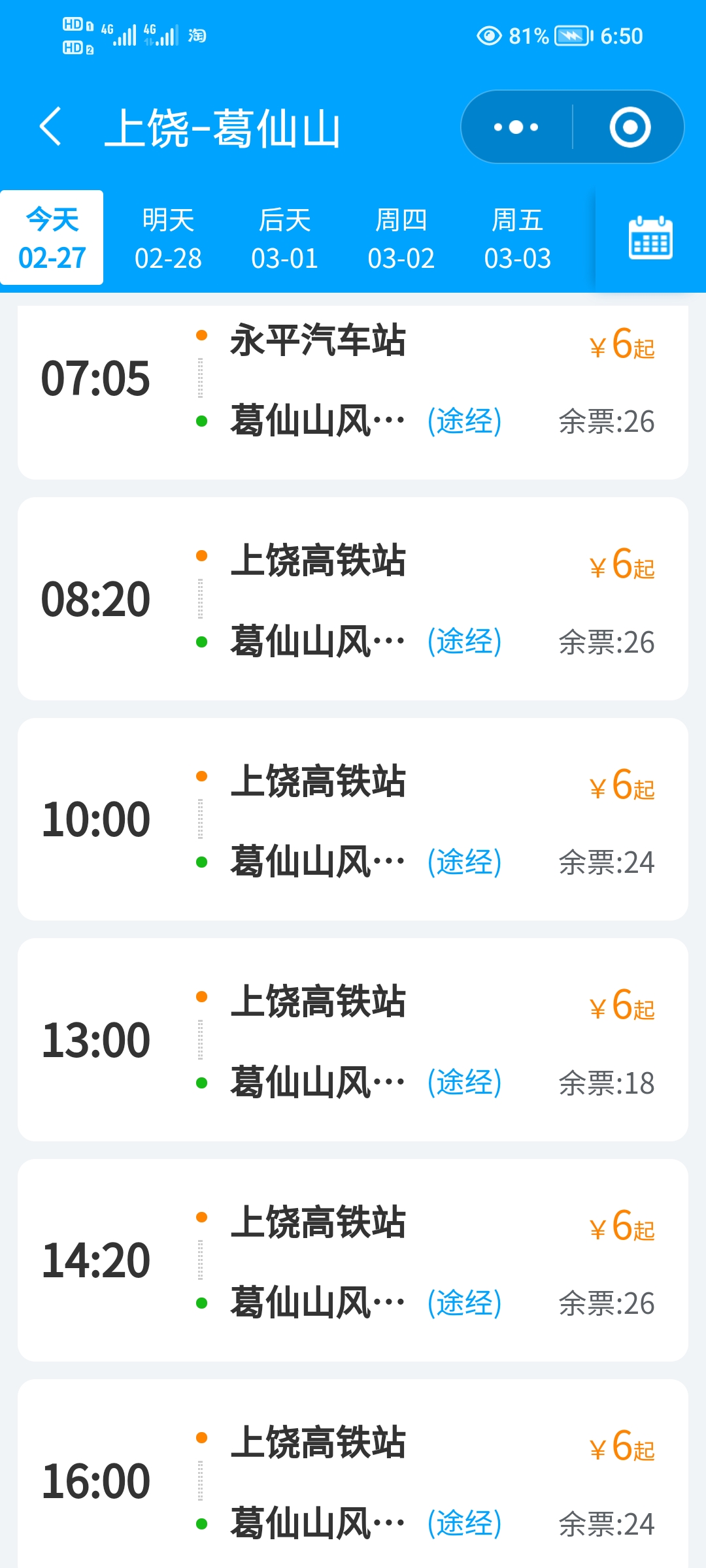This screenshot has height=1568, width=706.
Task: Select the 16:00 departure from 上饶高铁站
Action: pos(353,1474)
